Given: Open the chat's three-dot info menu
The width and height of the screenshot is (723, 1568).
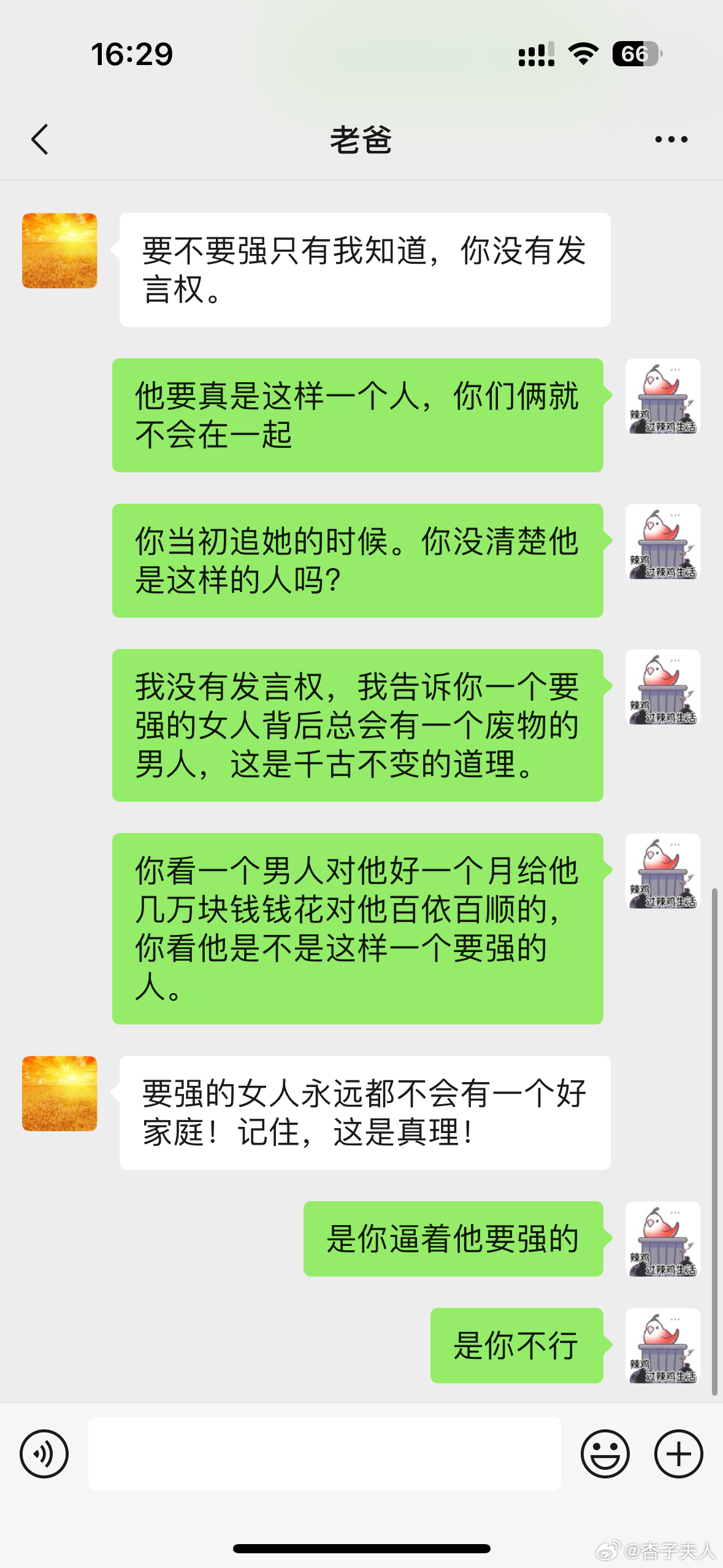Looking at the screenshot, I should (671, 139).
